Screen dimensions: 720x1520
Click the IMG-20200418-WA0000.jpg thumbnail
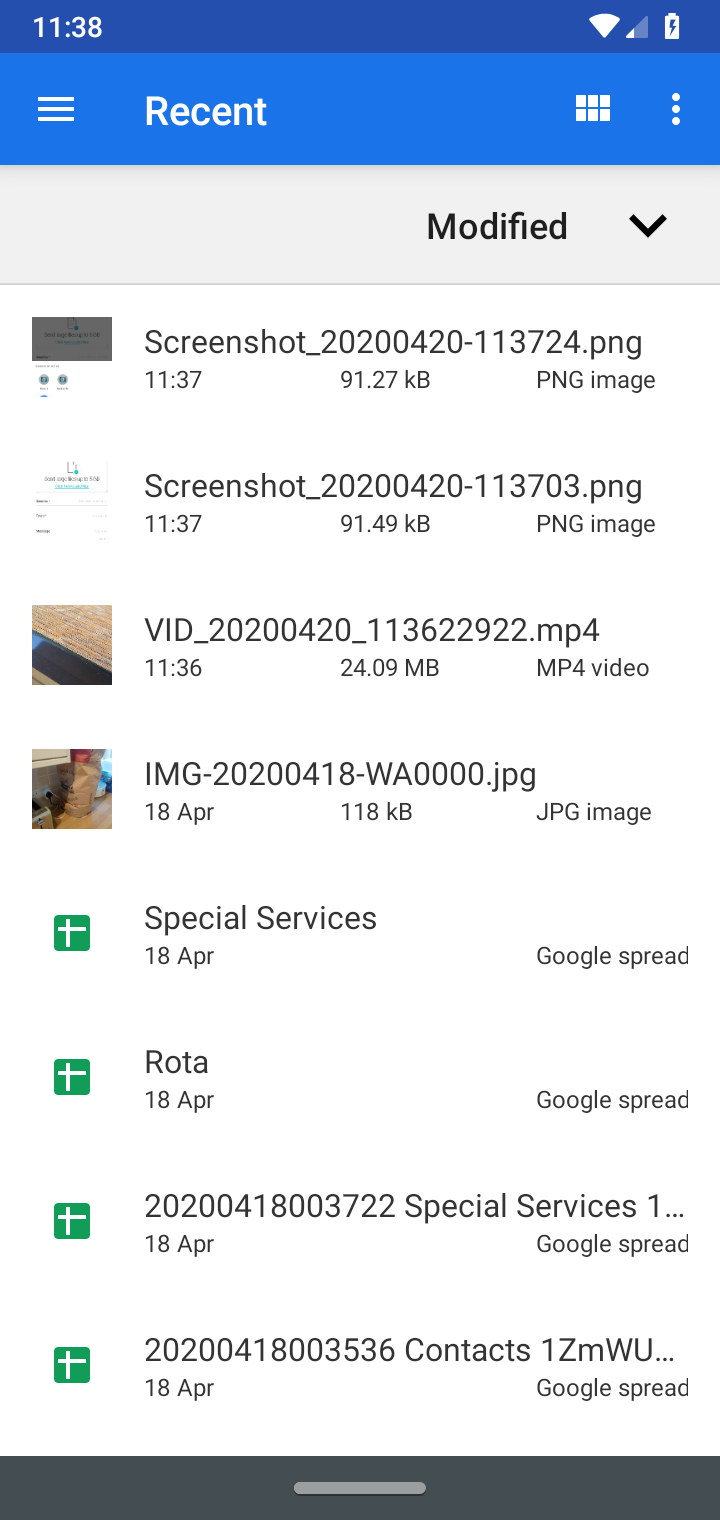tap(71, 788)
